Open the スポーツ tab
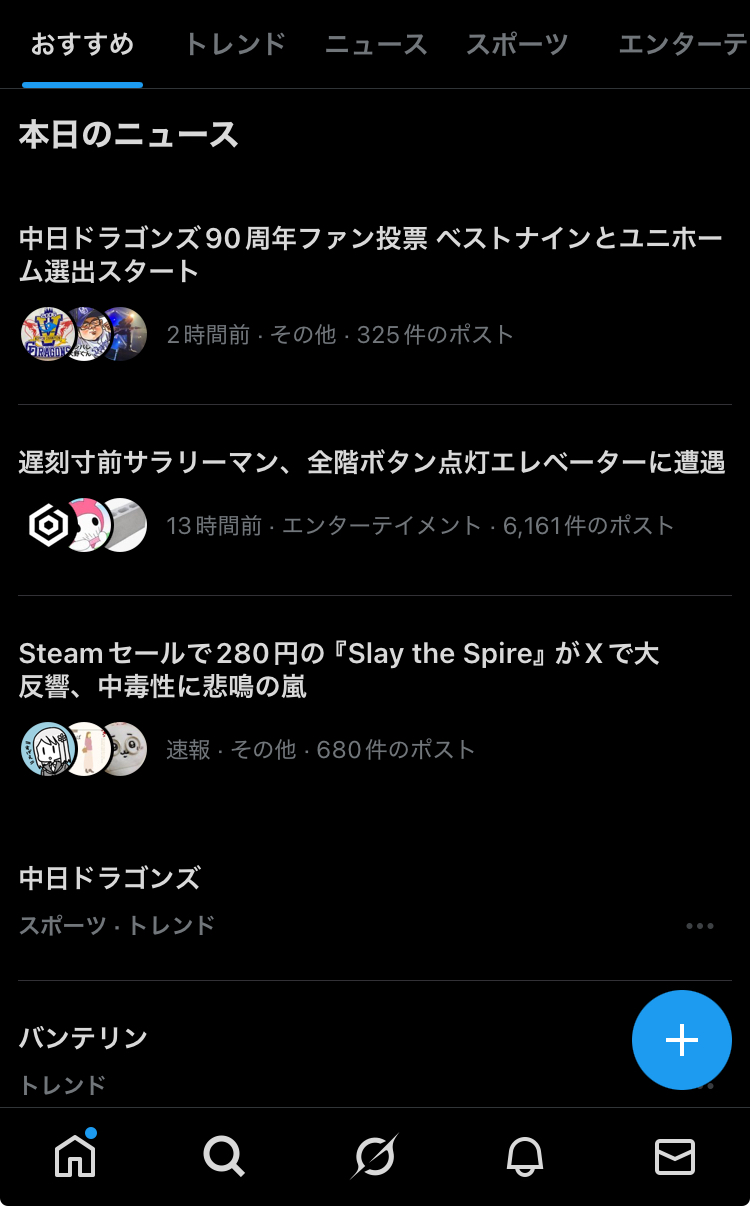 (517, 44)
